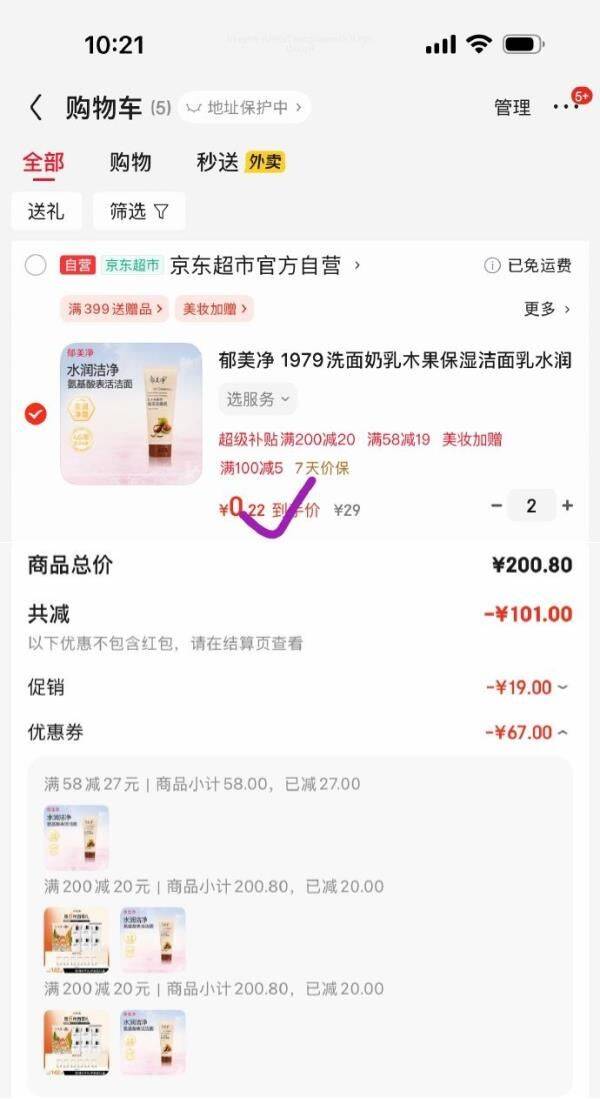Tap 更多 to see more promotions
Screen dimensions: 600x1099
[x=547, y=309]
